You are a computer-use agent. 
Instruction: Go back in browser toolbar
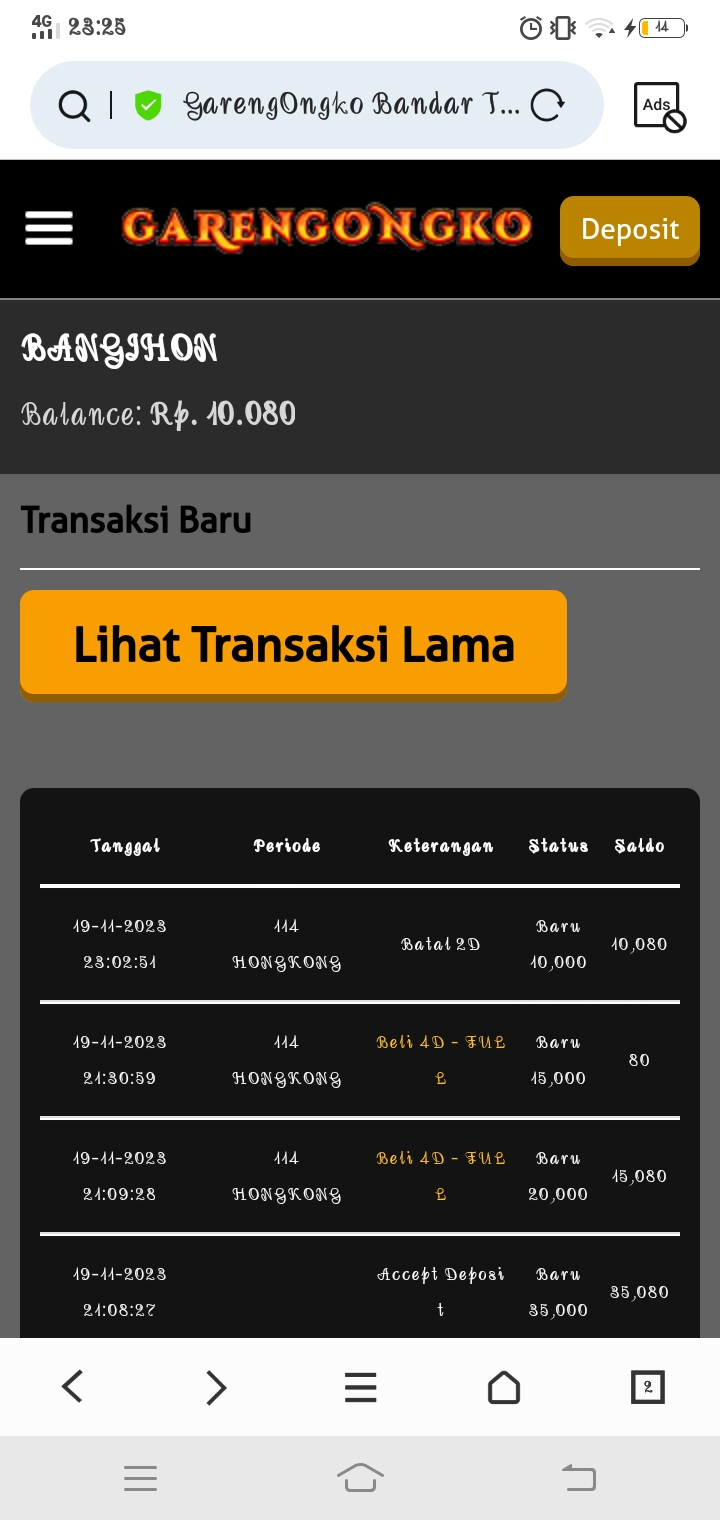[72, 1387]
